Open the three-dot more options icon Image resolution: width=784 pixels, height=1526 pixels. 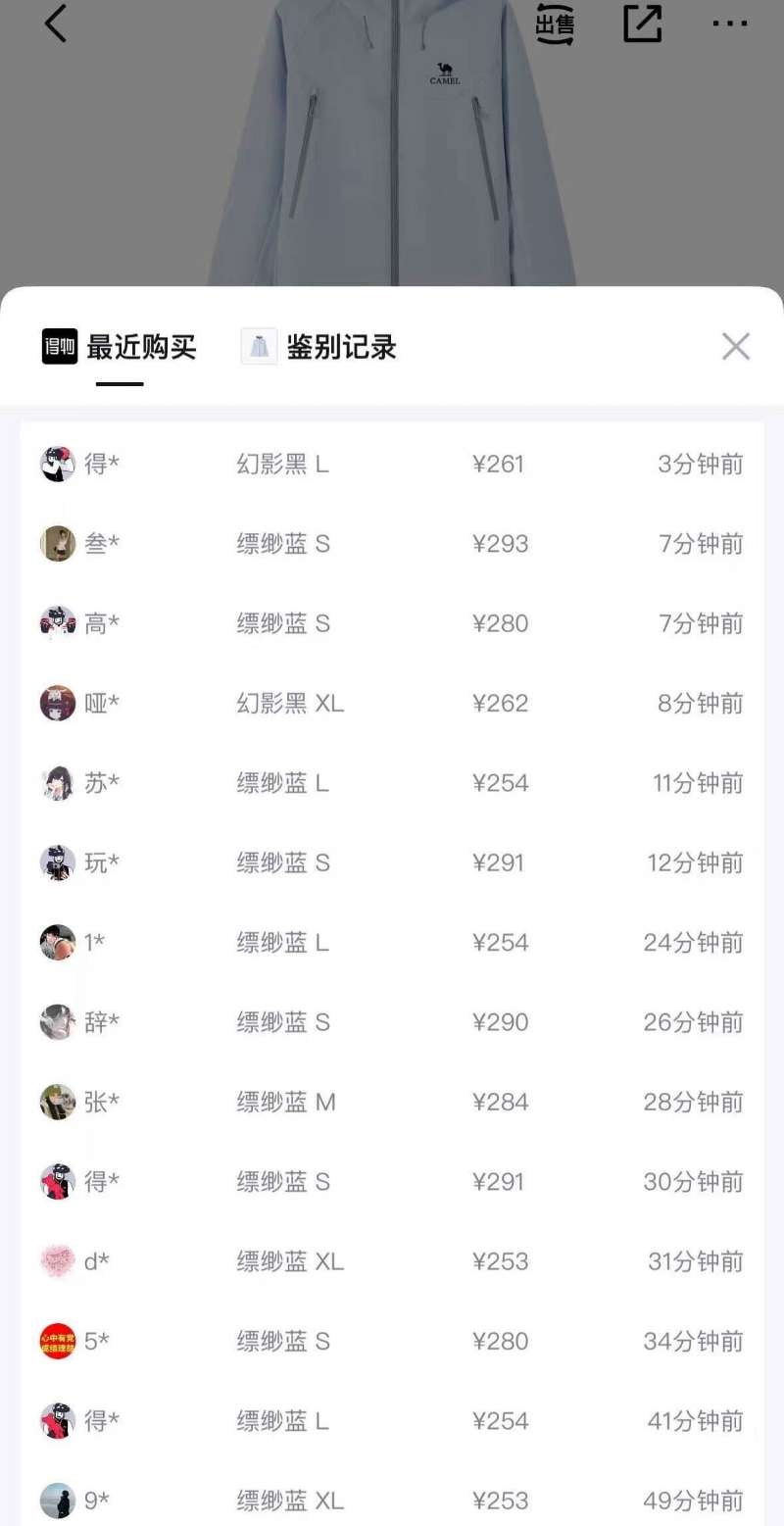(731, 25)
